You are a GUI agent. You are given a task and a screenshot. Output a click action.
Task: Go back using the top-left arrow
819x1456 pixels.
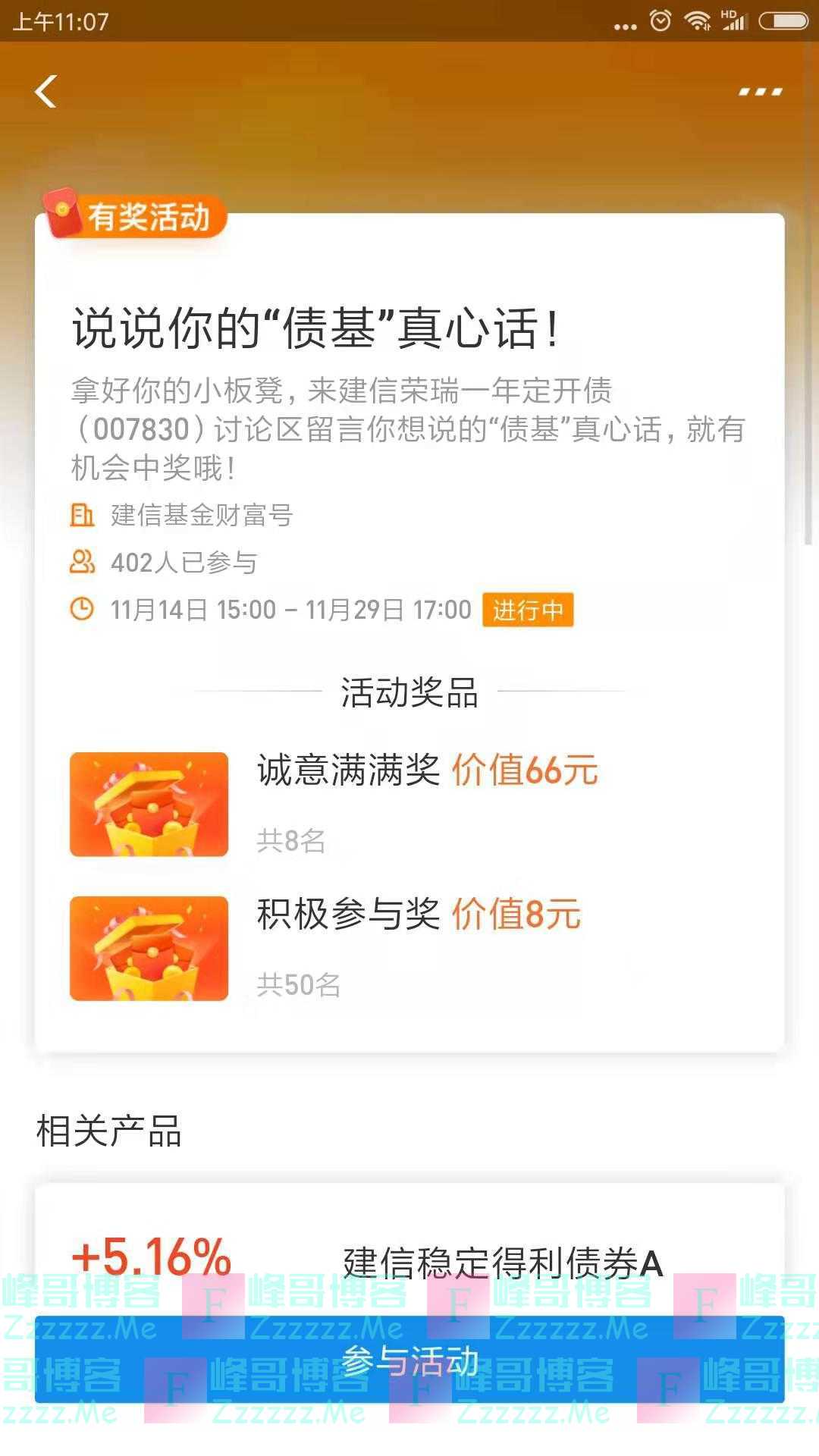click(46, 92)
